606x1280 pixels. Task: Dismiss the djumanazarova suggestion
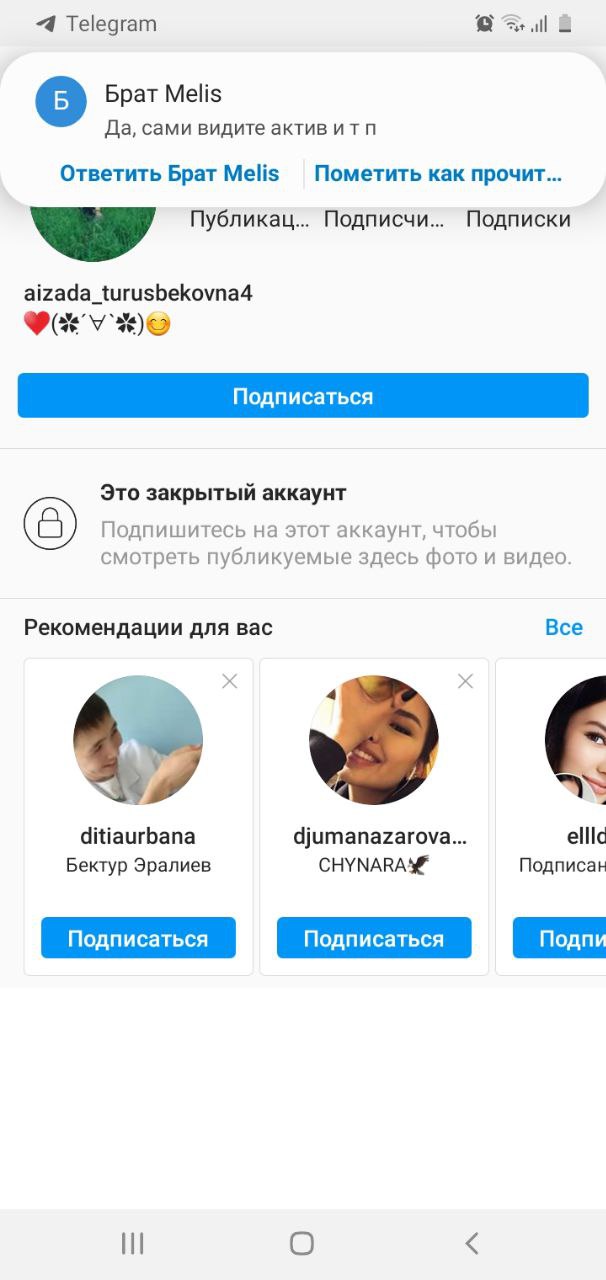[465, 681]
